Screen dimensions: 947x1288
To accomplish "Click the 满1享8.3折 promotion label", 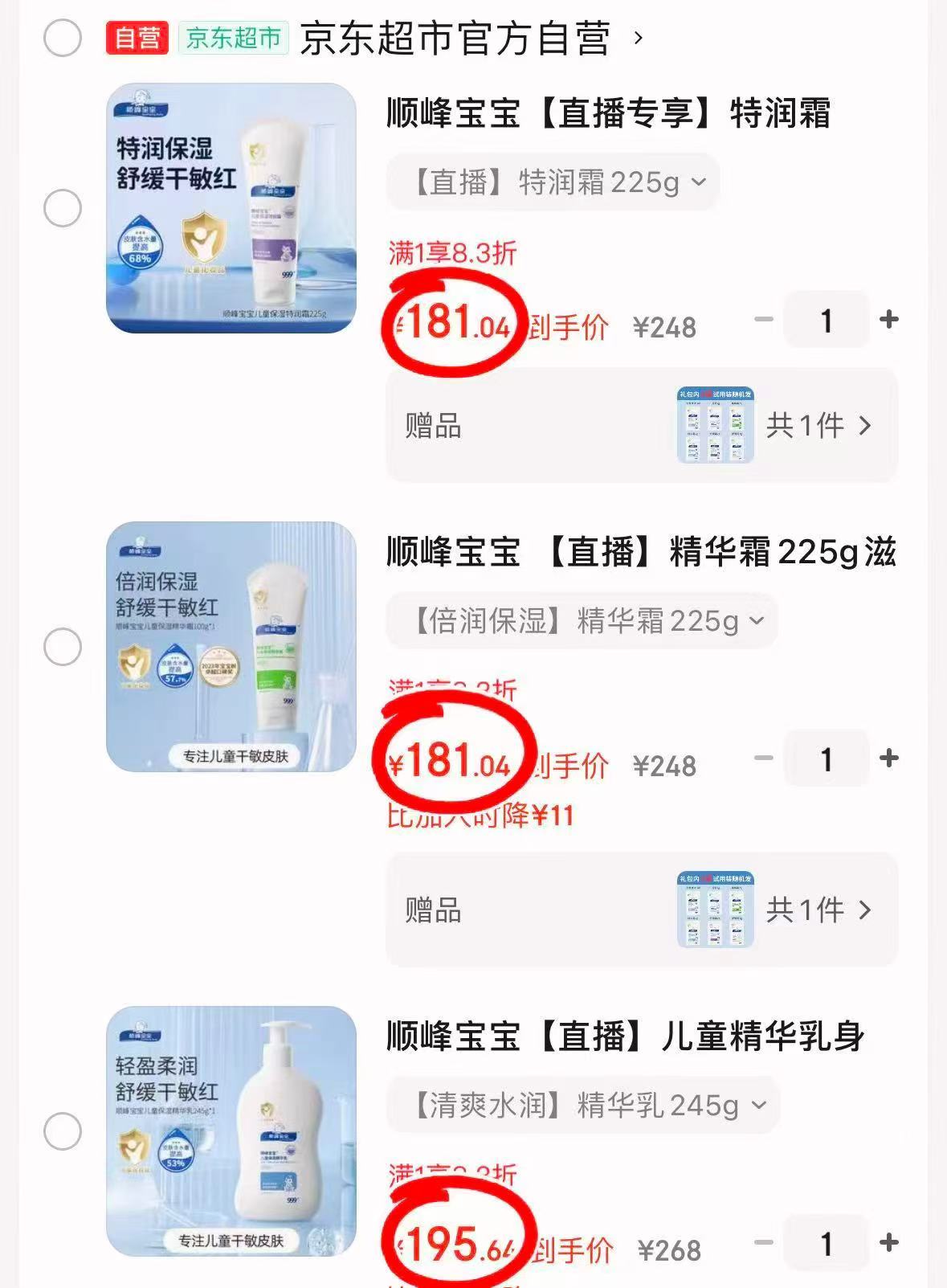I will pyautogui.click(x=451, y=251).
